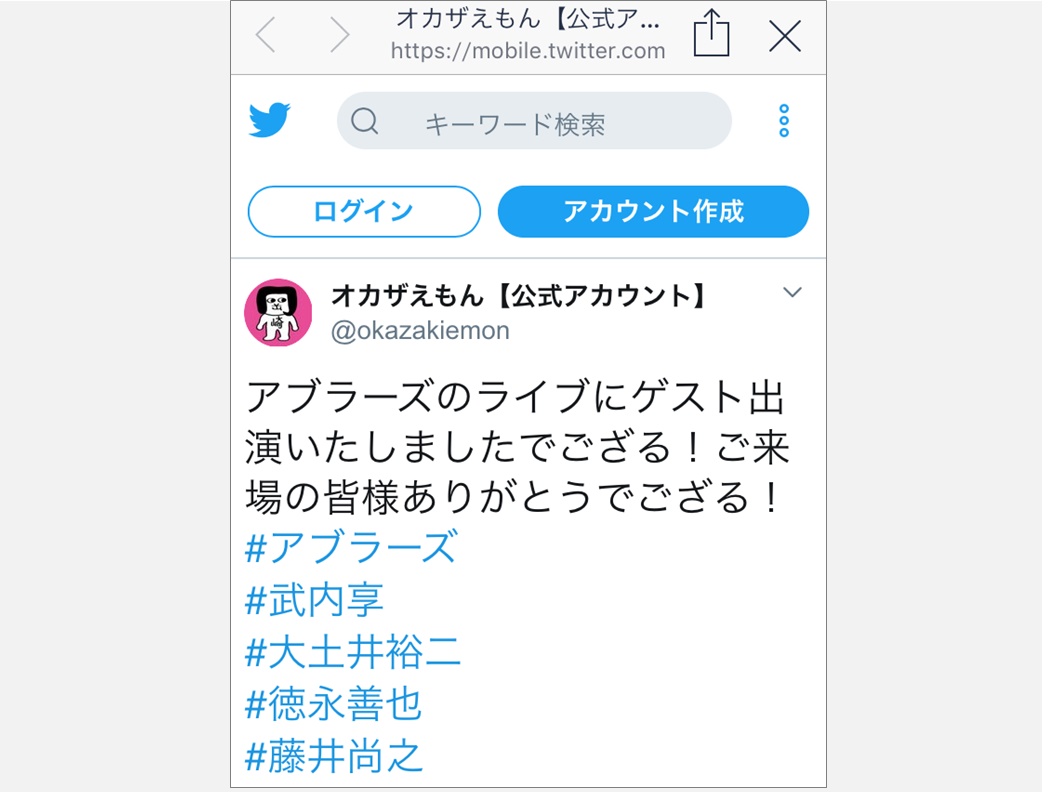
Task: Open hashtag #武内享
Action: (314, 600)
